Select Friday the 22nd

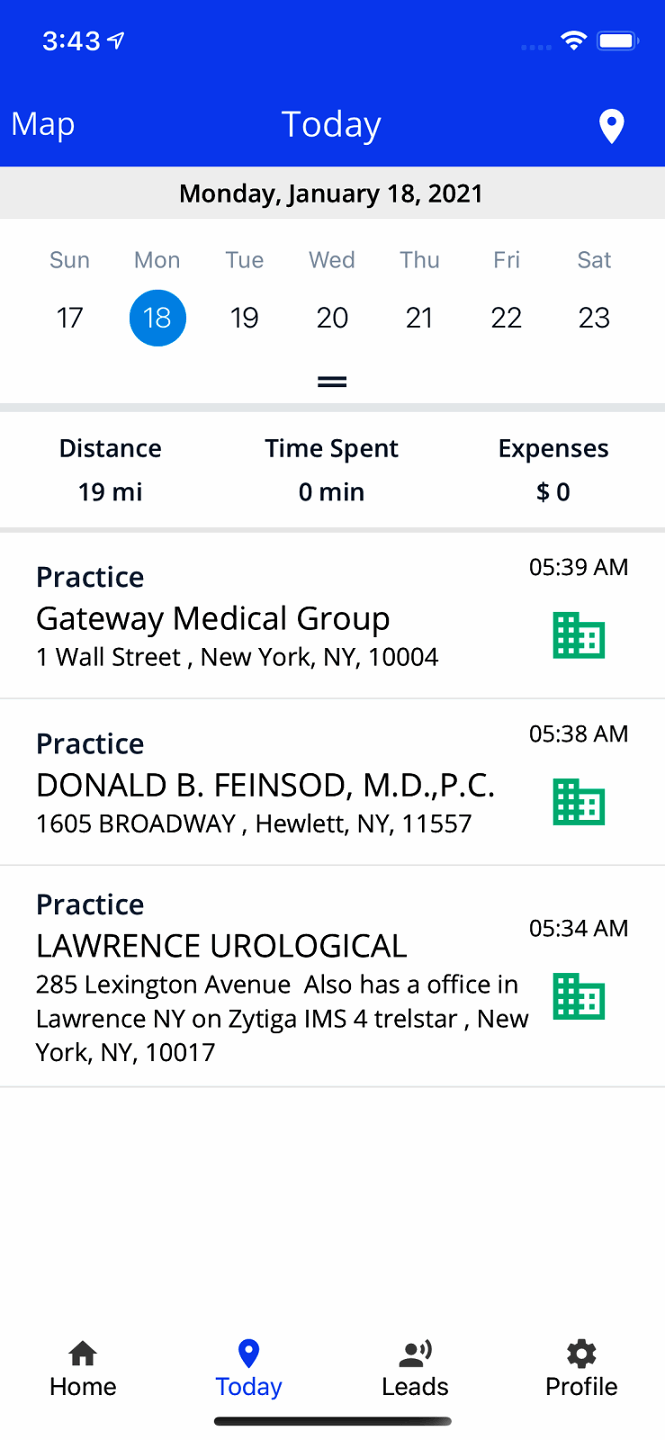(x=507, y=318)
